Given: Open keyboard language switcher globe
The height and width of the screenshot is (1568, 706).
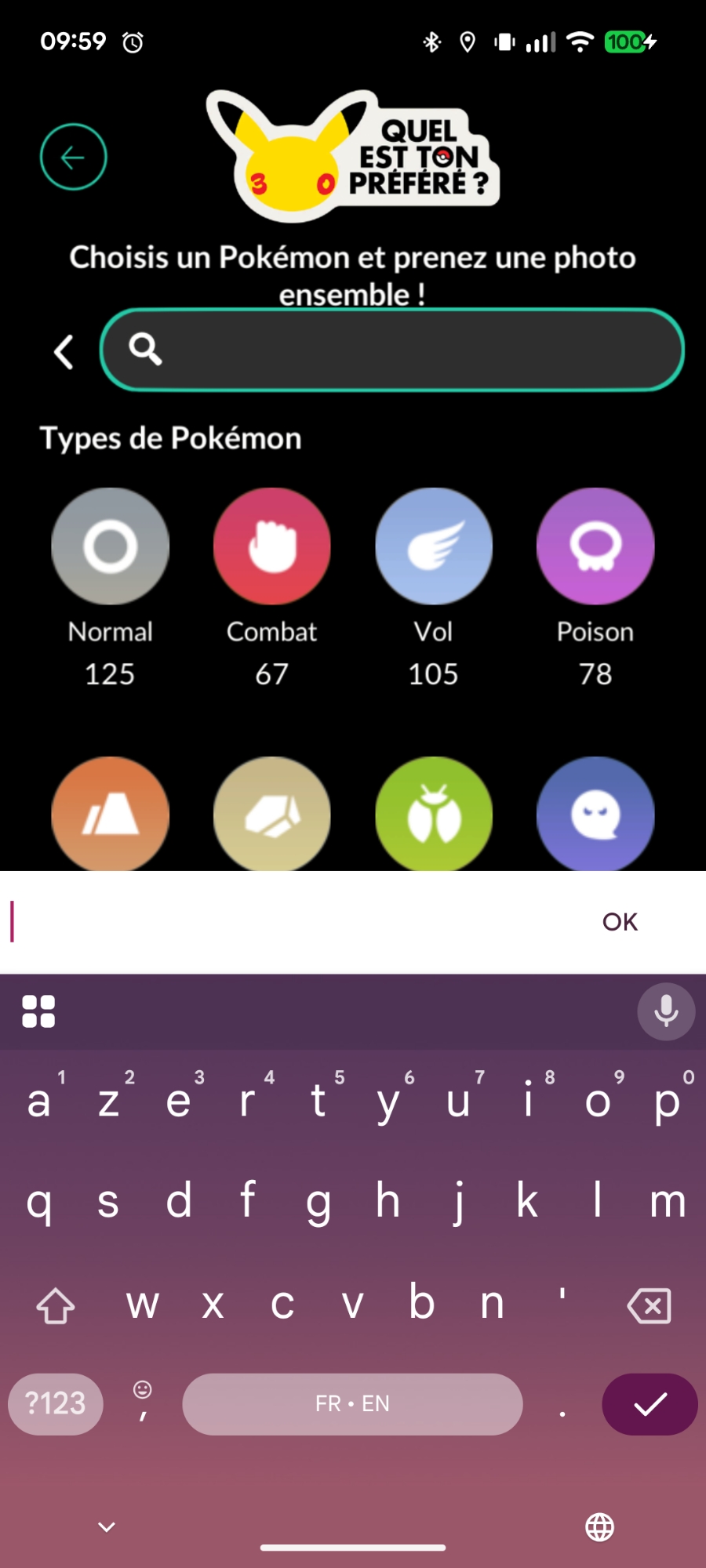Looking at the screenshot, I should 600,1526.
